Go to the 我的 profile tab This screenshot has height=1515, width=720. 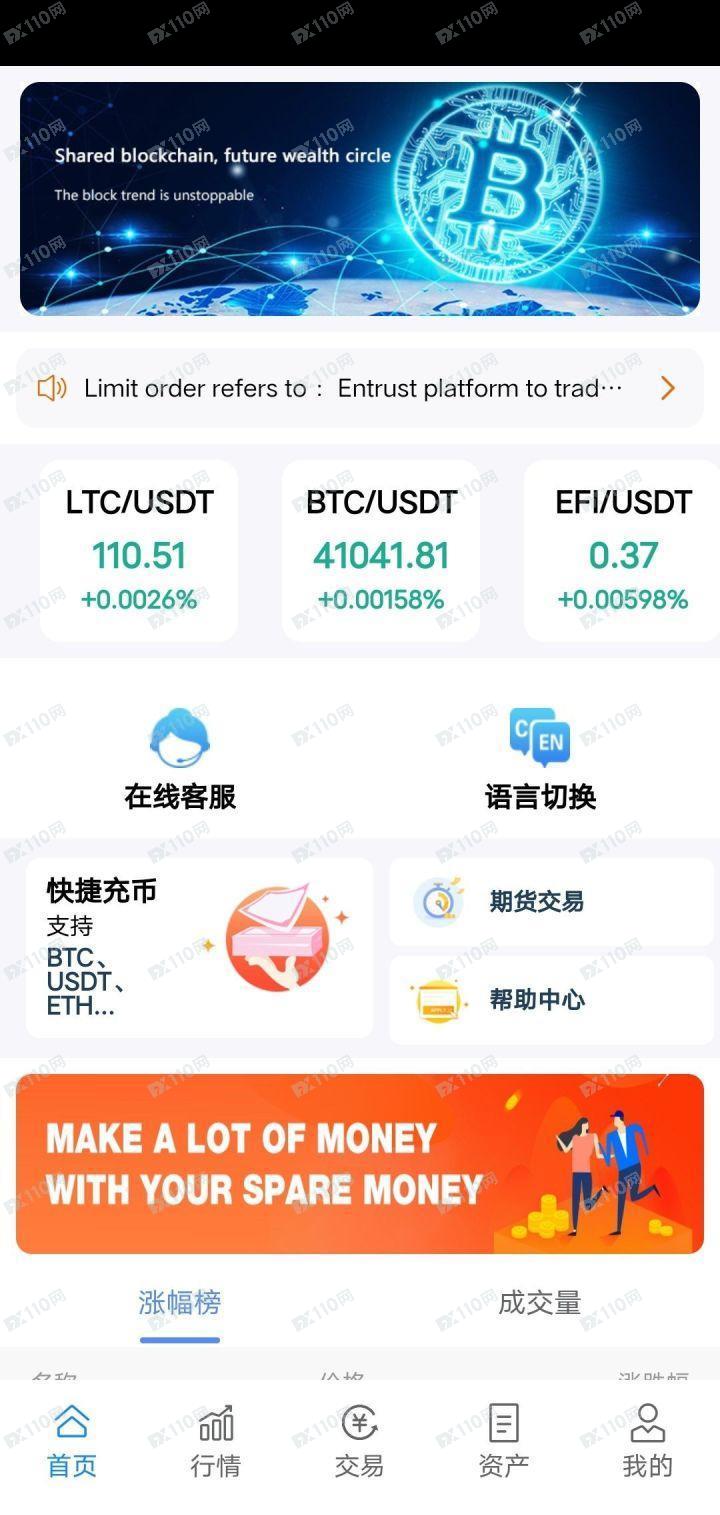pos(647,1441)
